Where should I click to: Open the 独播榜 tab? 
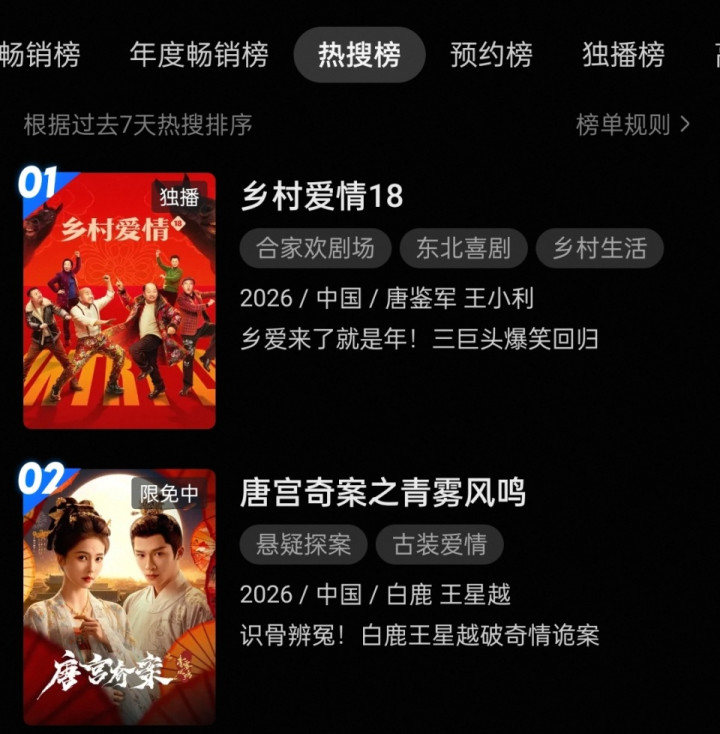[623, 54]
